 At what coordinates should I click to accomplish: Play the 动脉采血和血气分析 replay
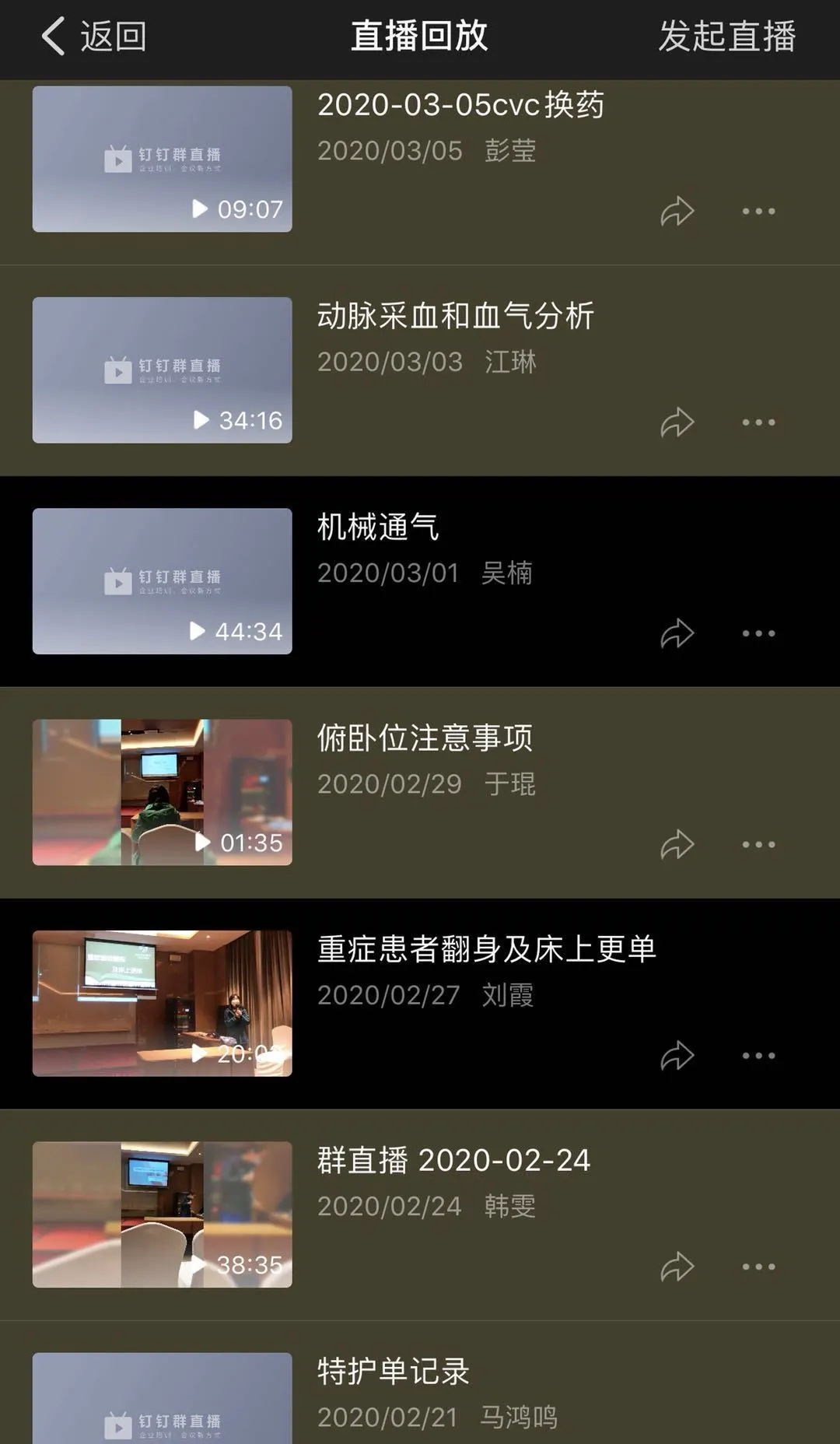click(162, 370)
